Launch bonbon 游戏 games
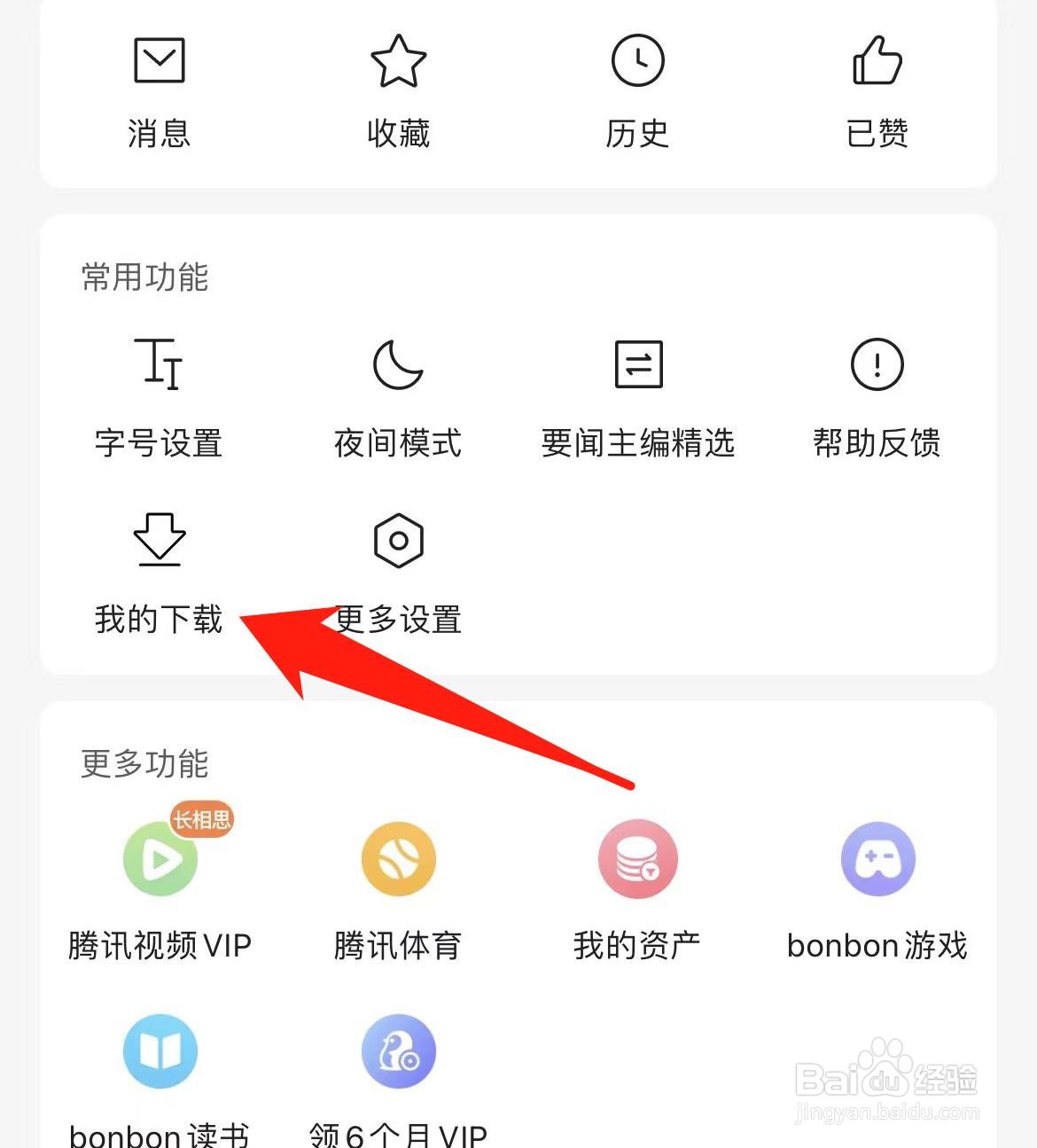The height and width of the screenshot is (1148, 1037). click(877, 891)
